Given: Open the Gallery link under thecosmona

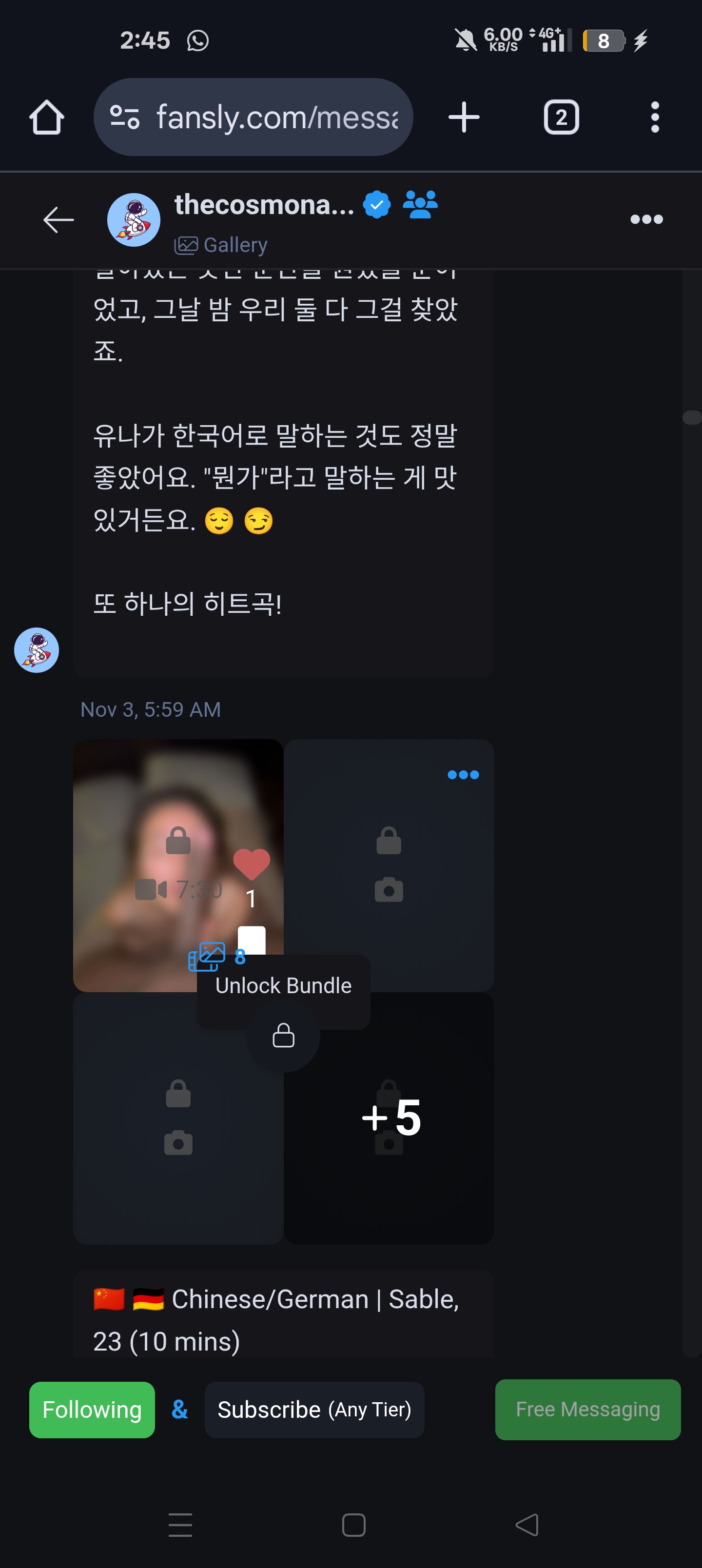Looking at the screenshot, I should tap(221, 245).
